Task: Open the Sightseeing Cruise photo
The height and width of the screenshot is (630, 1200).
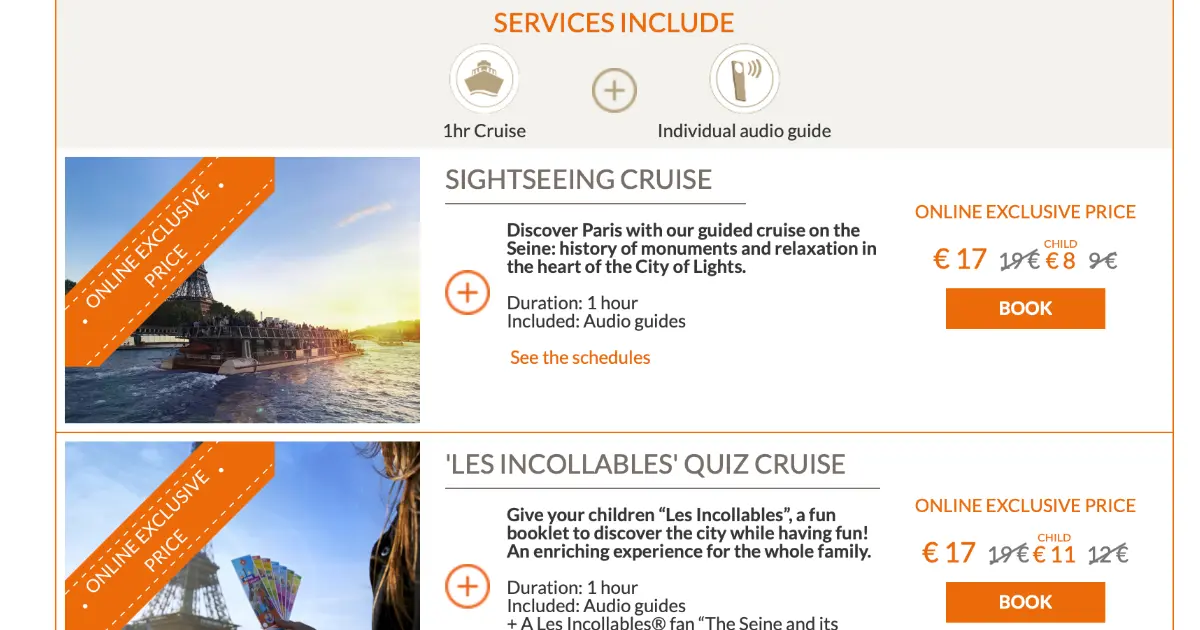Action: 242,290
